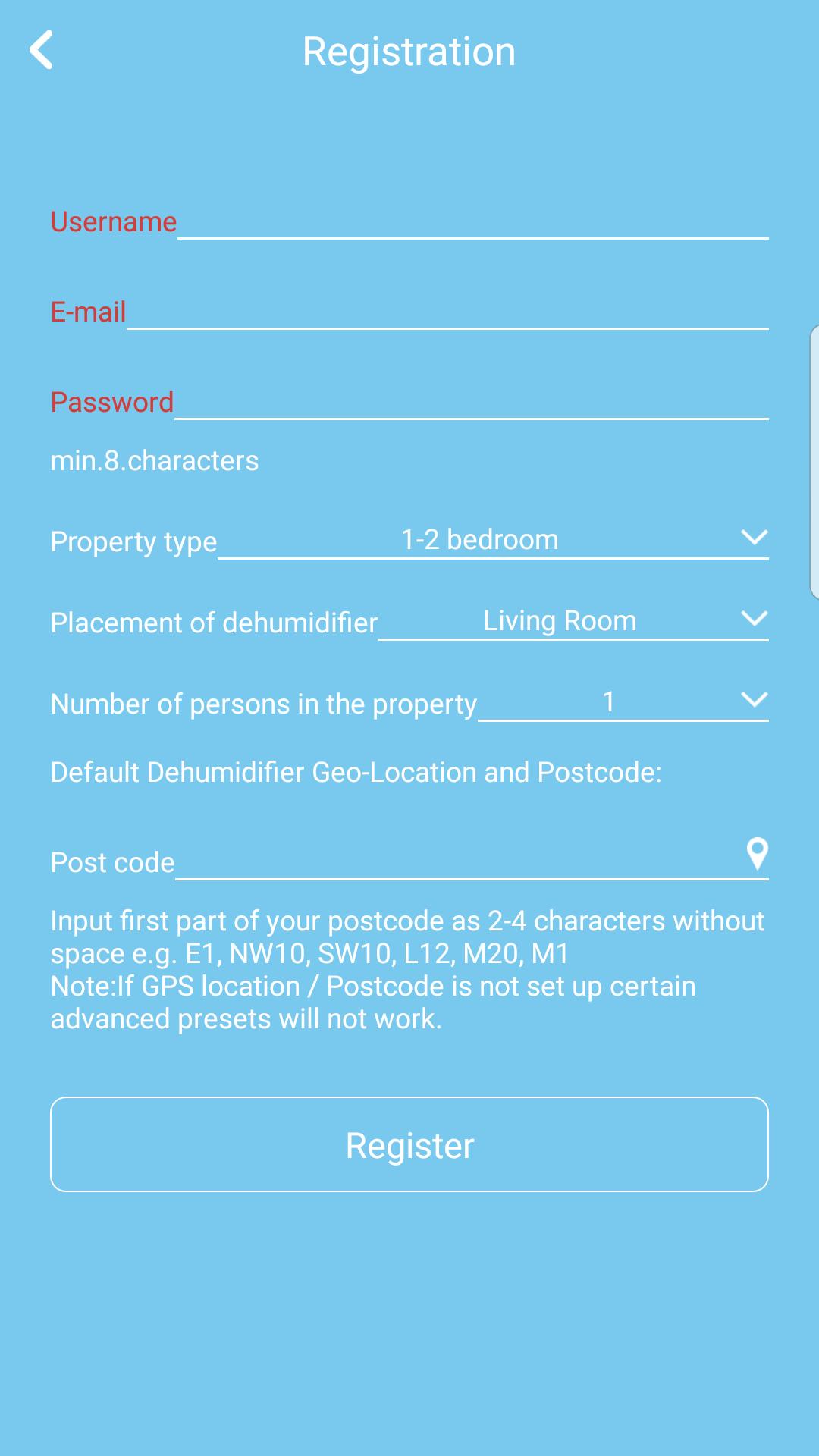Viewport: 819px width, 1456px height.
Task: Tap the Post code input field
Action: (455, 862)
